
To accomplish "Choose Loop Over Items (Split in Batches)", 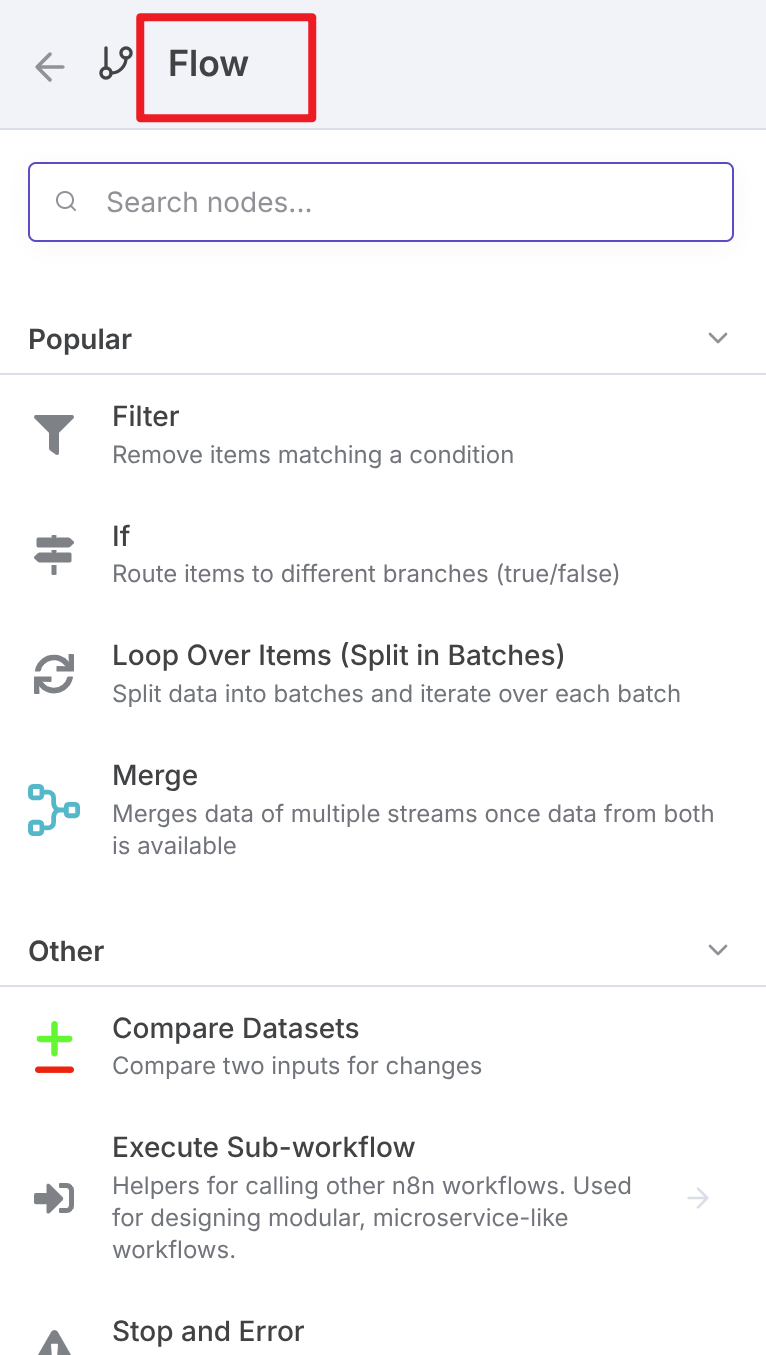I will tap(383, 675).
